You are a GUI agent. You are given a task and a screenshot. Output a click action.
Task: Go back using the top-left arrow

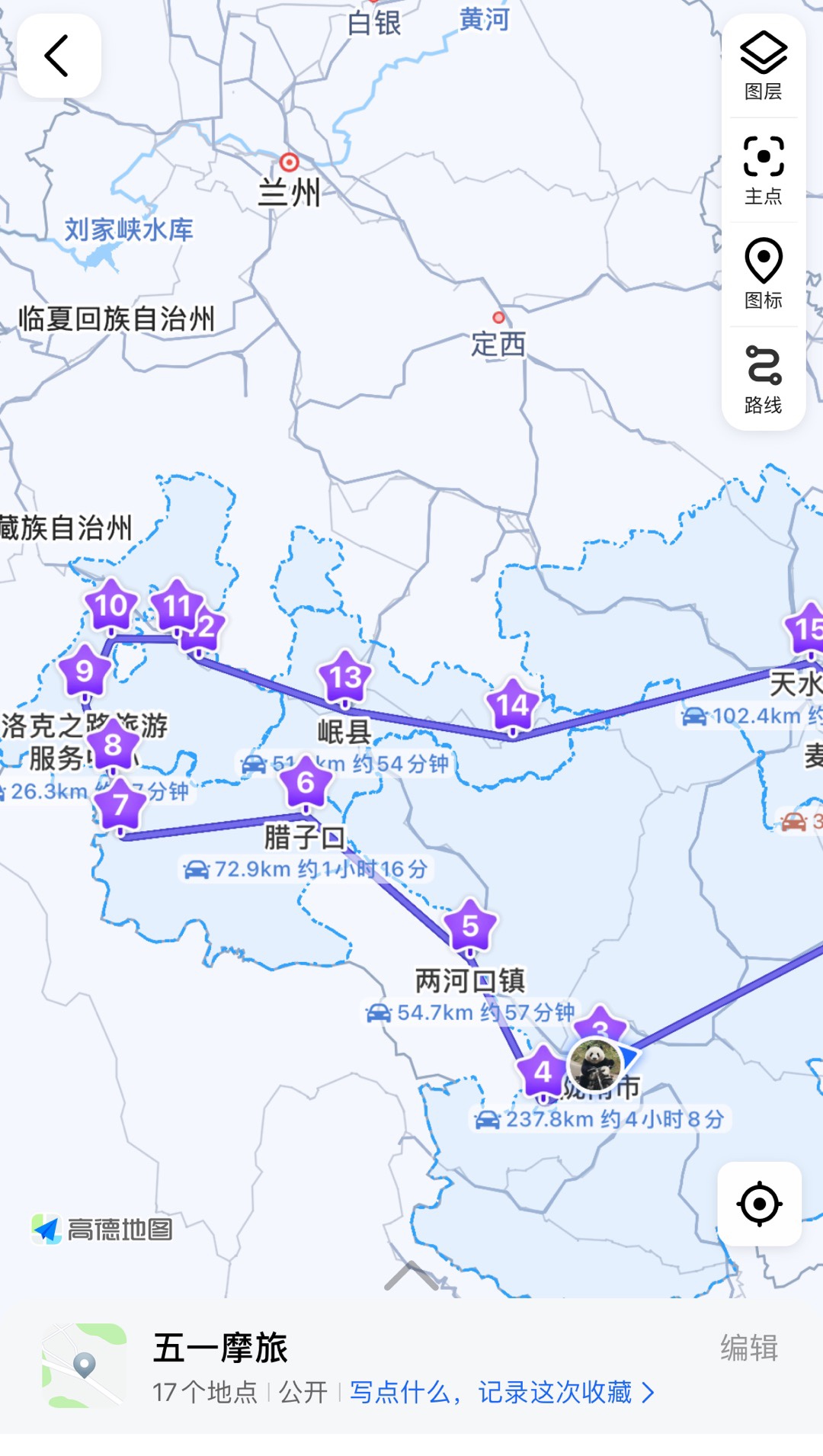59,56
